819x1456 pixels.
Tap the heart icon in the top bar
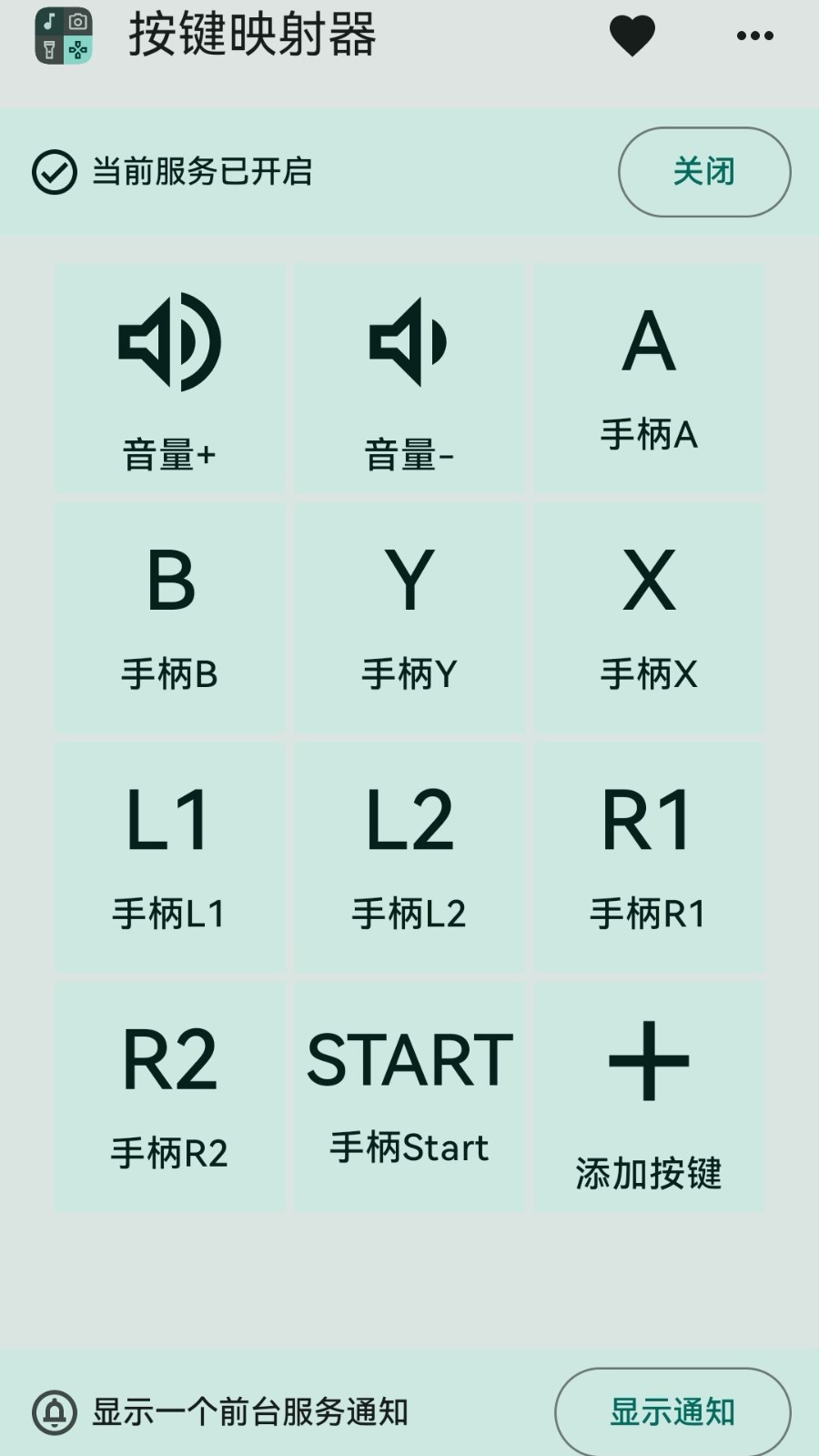point(632,36)
